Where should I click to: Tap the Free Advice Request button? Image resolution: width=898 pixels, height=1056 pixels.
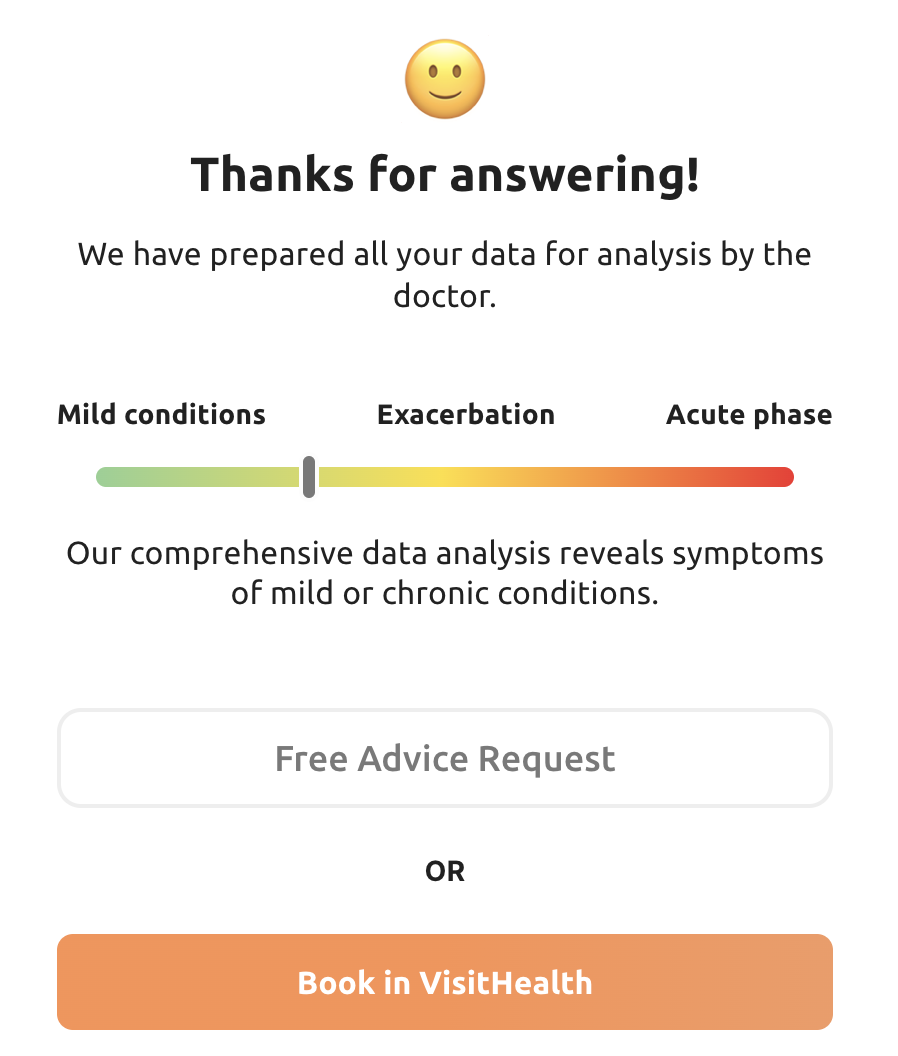point(445,759)
